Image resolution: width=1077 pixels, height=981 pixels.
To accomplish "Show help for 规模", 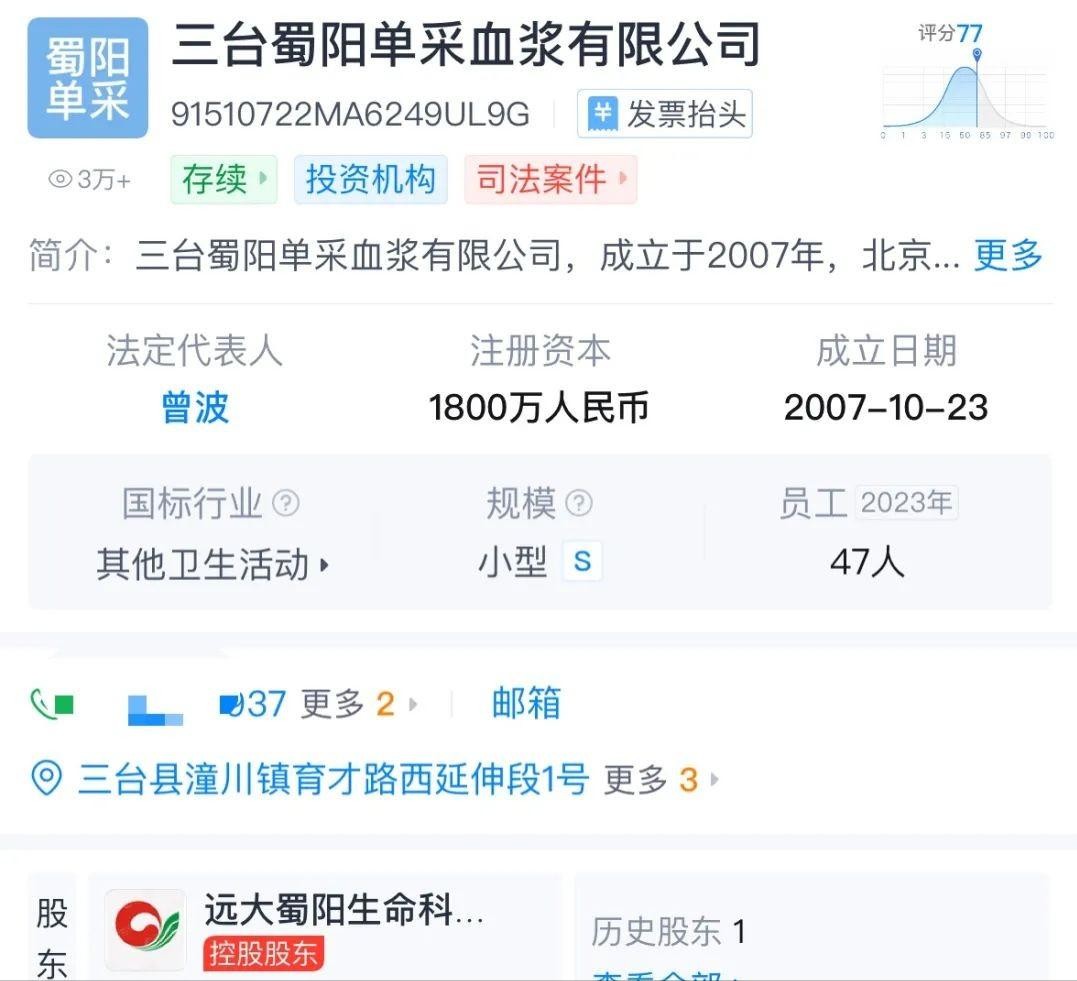I will coord(579,502).
